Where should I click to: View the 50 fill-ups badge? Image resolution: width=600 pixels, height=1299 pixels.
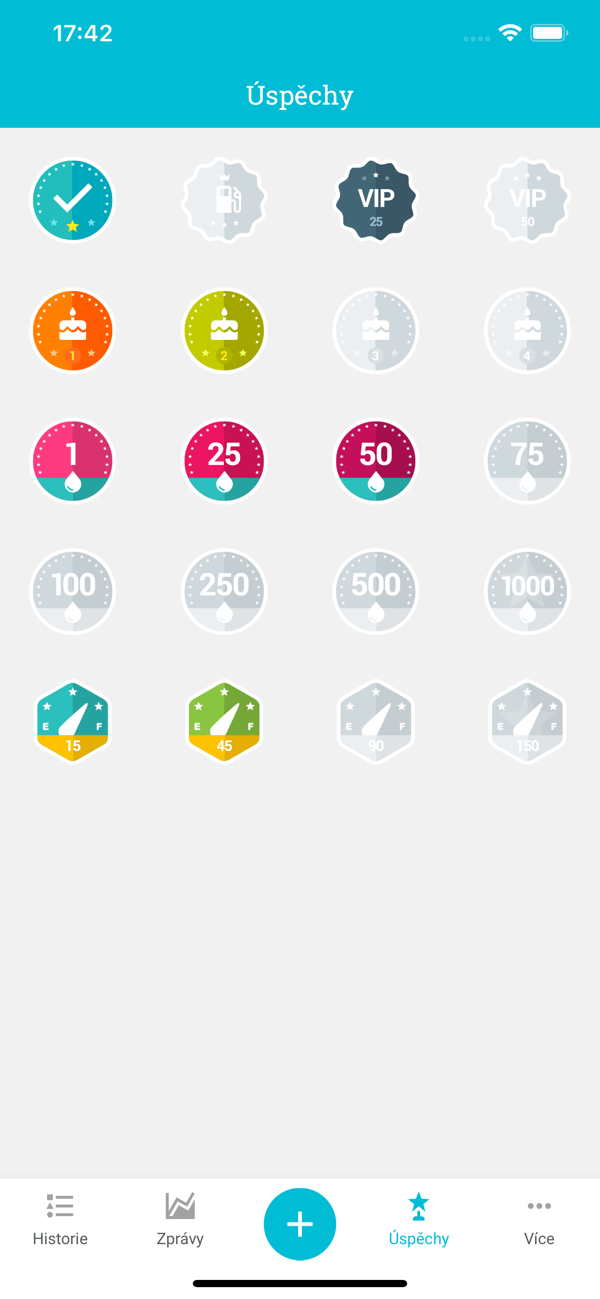click(376, 461)
